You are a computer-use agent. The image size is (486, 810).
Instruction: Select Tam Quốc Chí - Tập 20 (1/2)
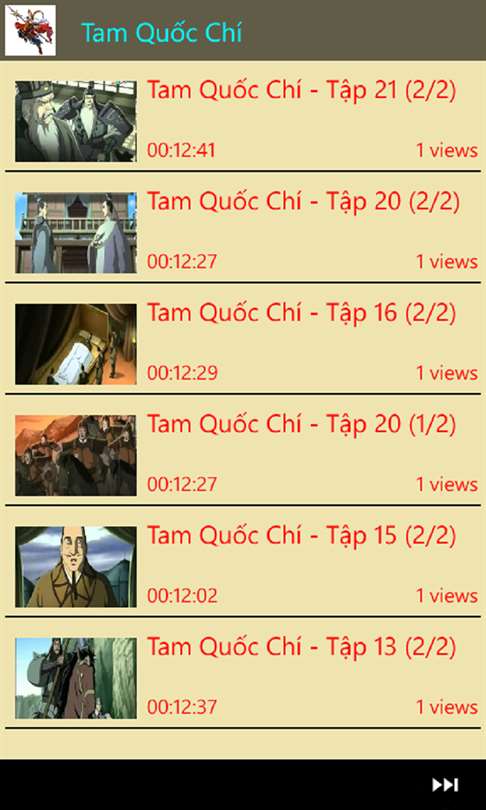[x=243, y=455]
